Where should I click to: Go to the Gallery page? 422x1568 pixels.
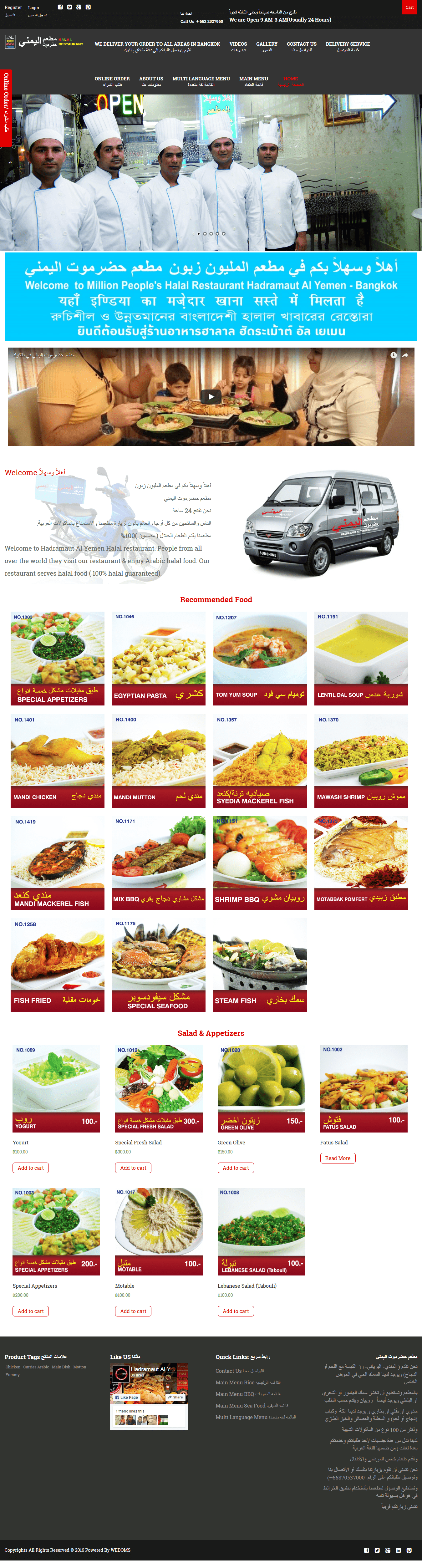(x=266, y=46)
